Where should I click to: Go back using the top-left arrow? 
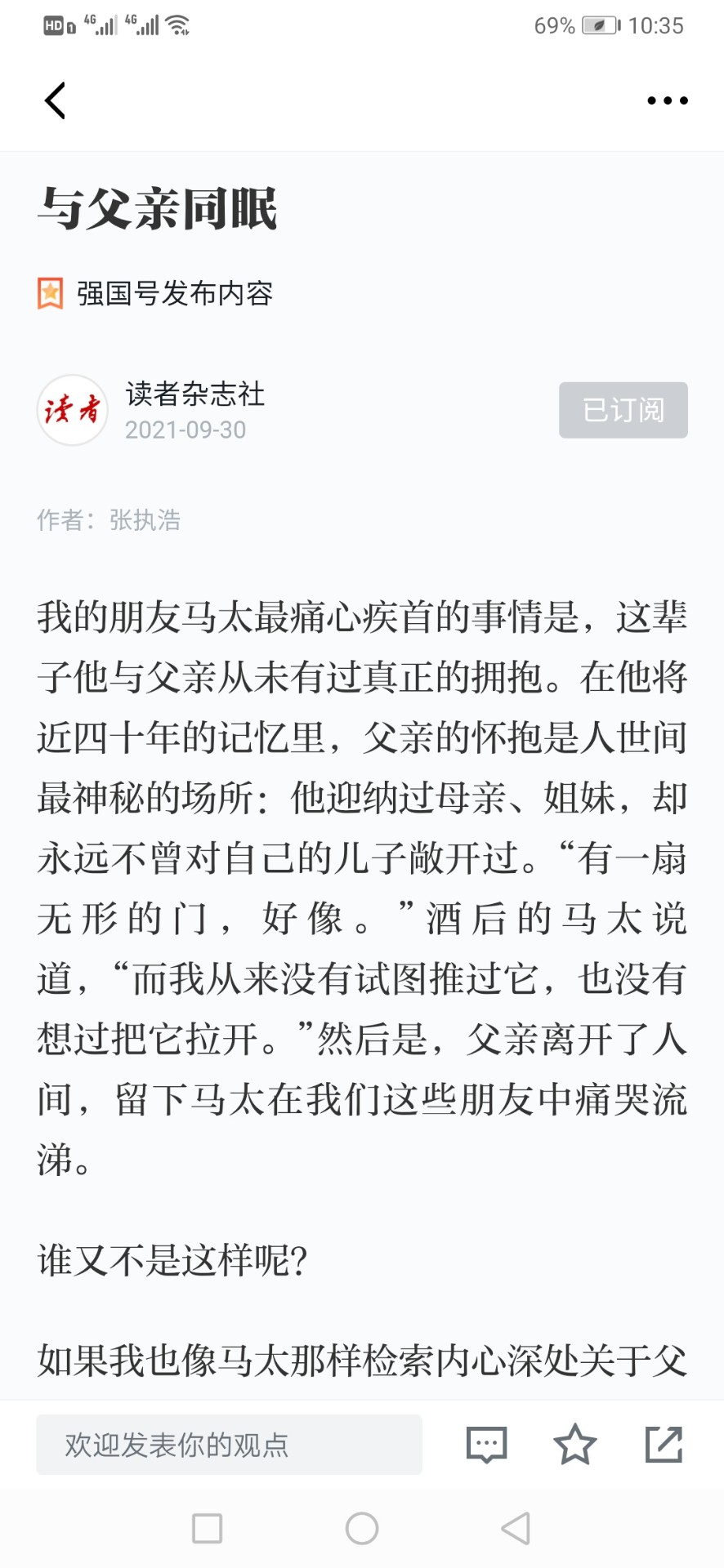click(x=55, y=101)
